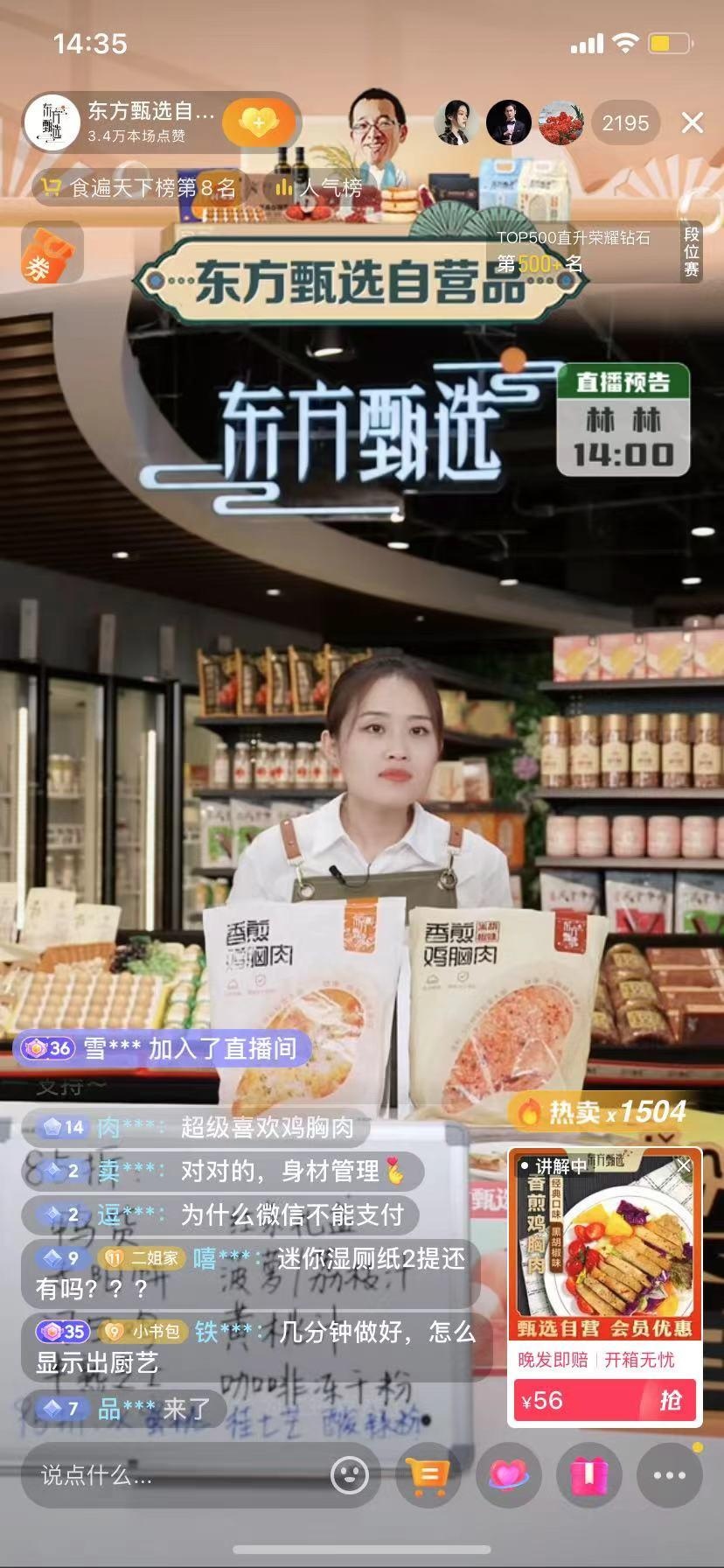
Task: Open the shopping cart product list
Action: click(428, 1476)
